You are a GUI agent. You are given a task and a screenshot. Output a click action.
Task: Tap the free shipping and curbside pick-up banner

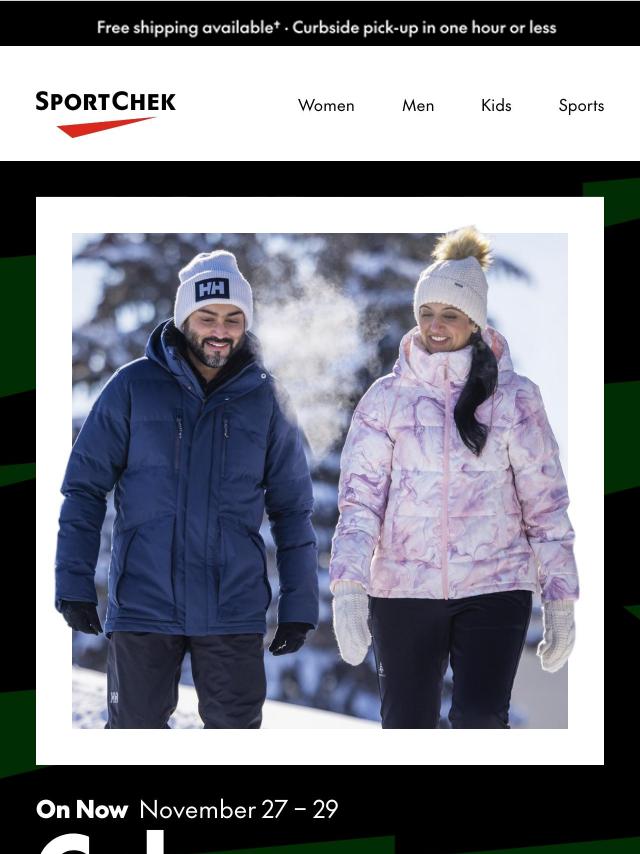326,27
